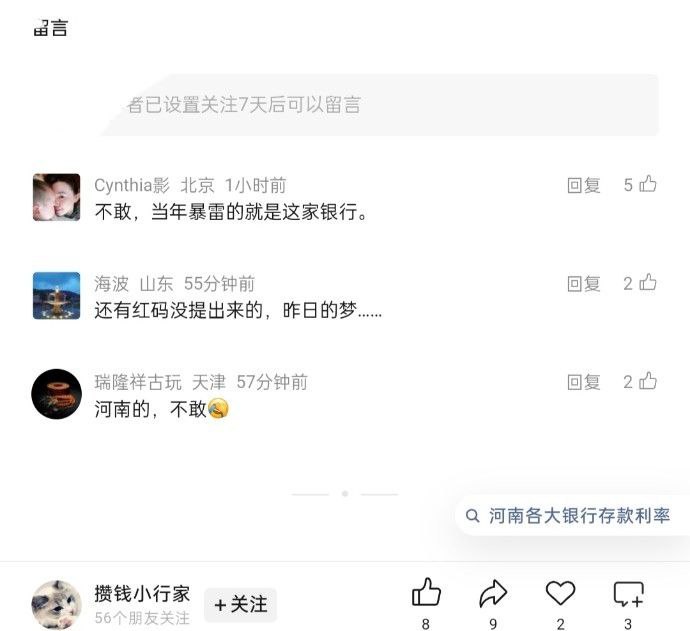
Task: Reply to 海波's comment
Action: pyautogui.click(x=584, y=283)
